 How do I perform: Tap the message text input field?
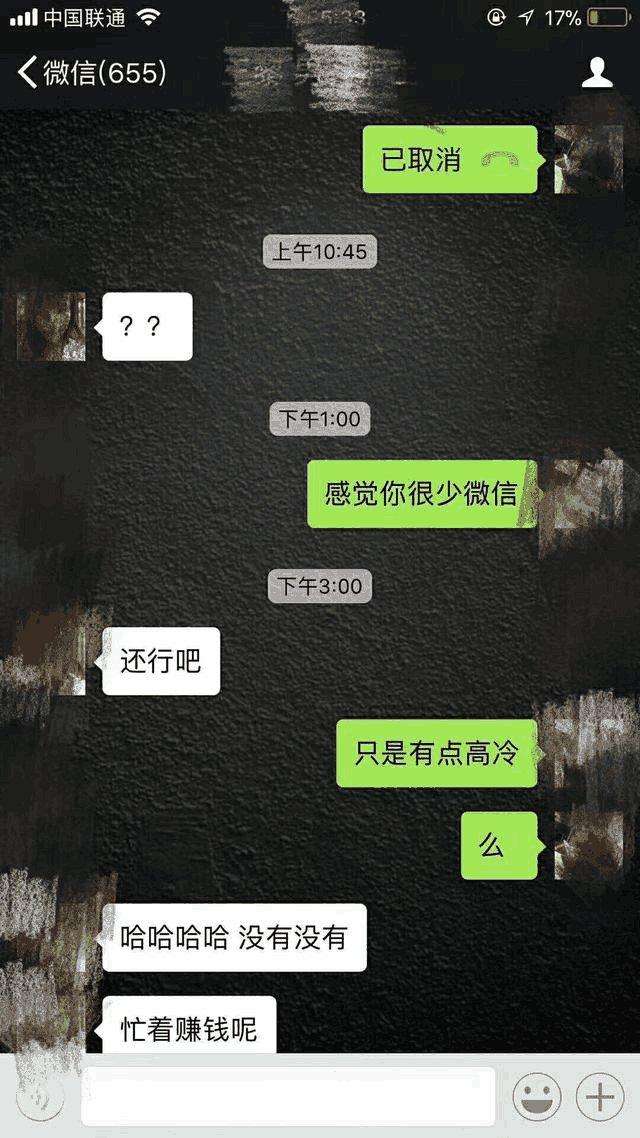[x=288, y=1097]
